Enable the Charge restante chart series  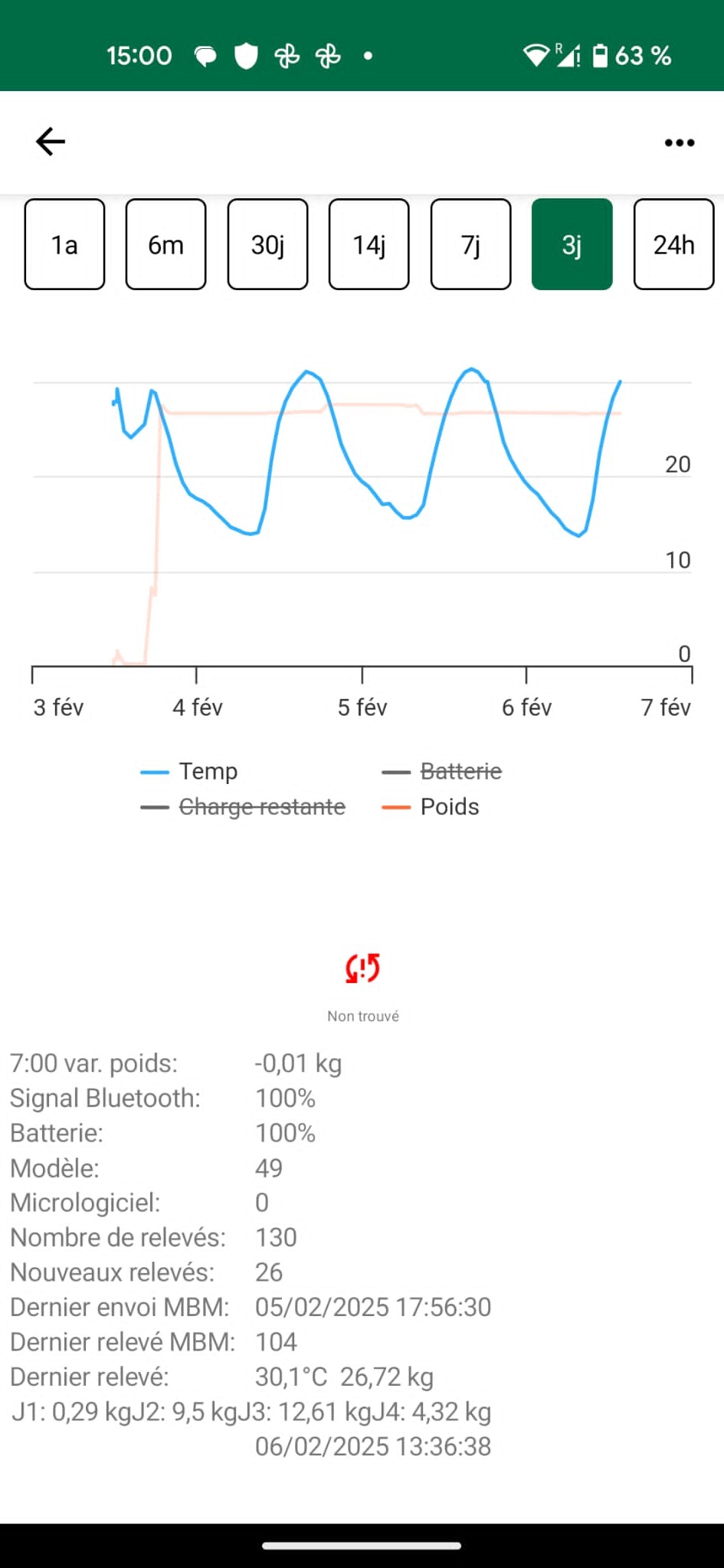pyautogui.click(x=260, y=807)
